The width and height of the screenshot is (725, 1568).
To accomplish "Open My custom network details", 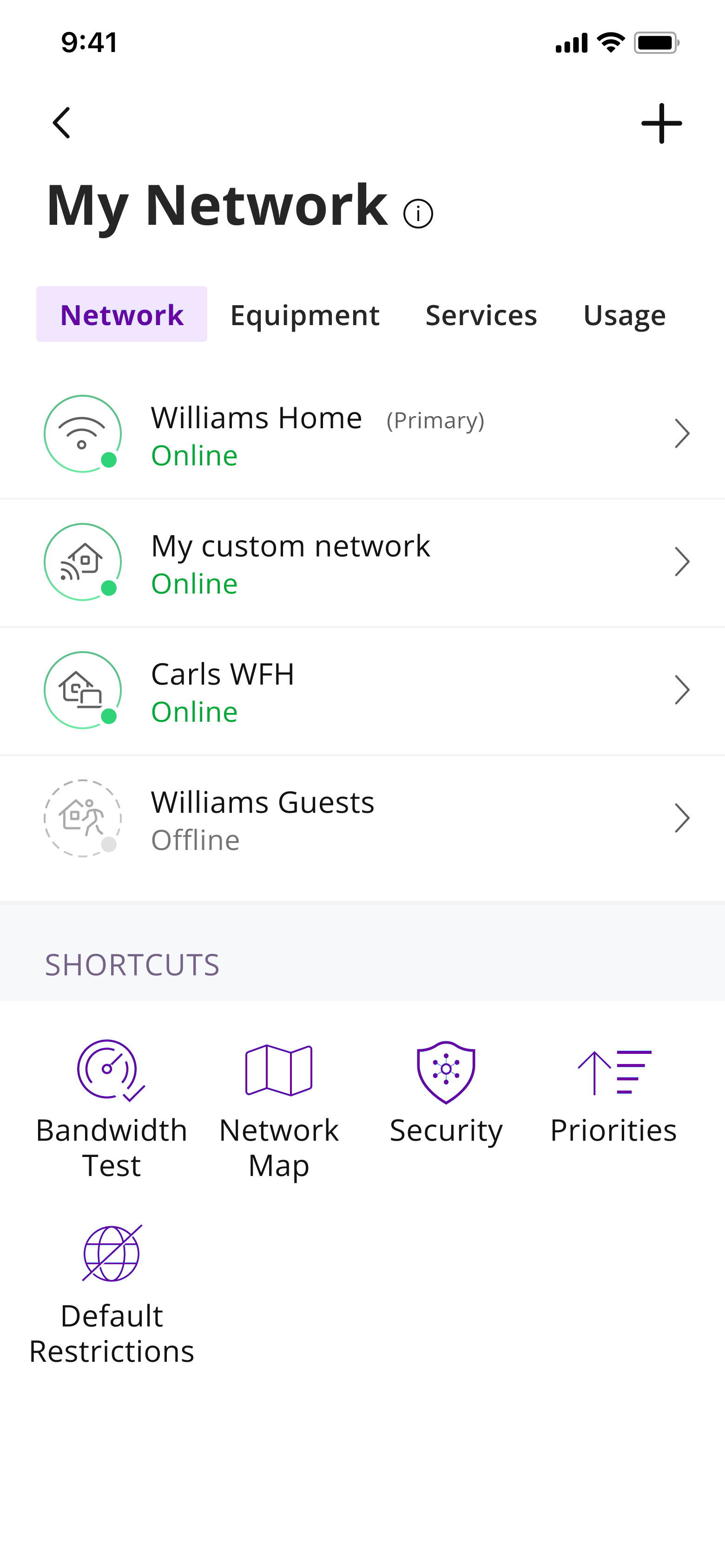I will pyautogui.click(x=362, y=563).
